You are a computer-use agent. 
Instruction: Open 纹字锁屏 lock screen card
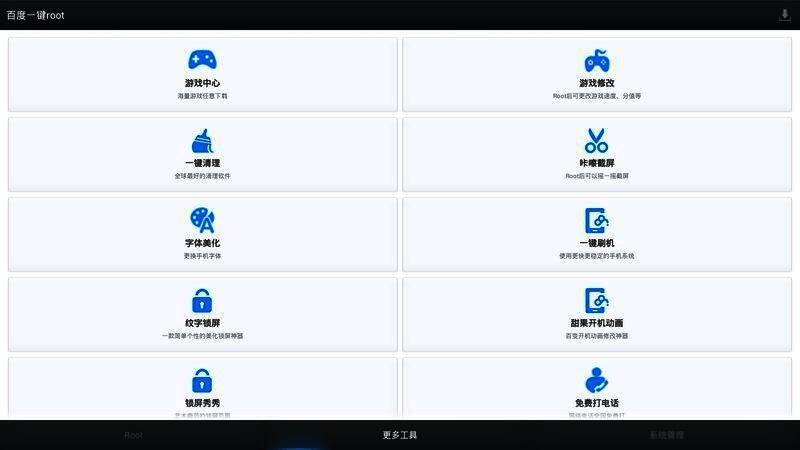202,314
